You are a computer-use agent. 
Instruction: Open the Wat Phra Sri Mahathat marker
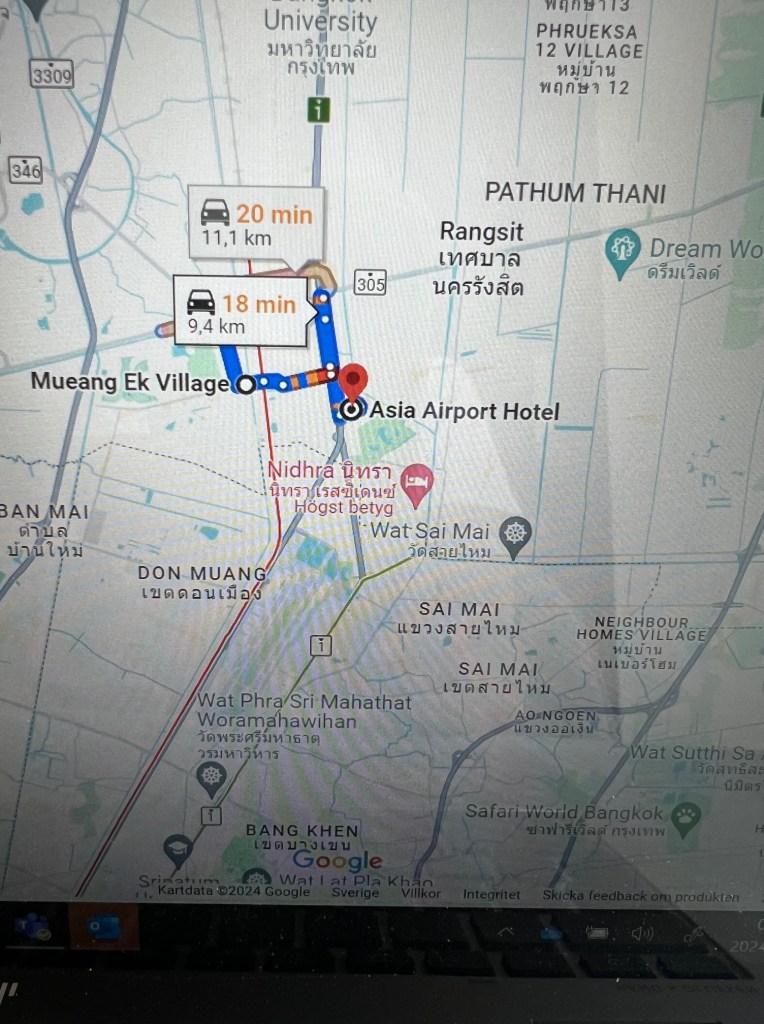click(210, 777)
